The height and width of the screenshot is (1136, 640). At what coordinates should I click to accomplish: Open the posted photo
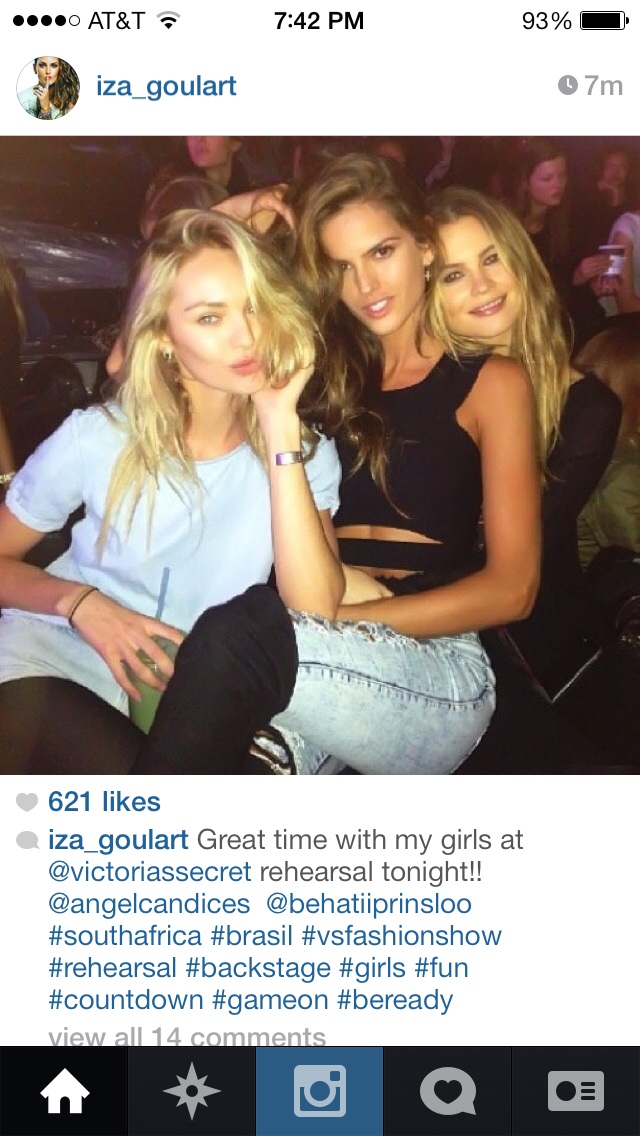tap(320, 455)
